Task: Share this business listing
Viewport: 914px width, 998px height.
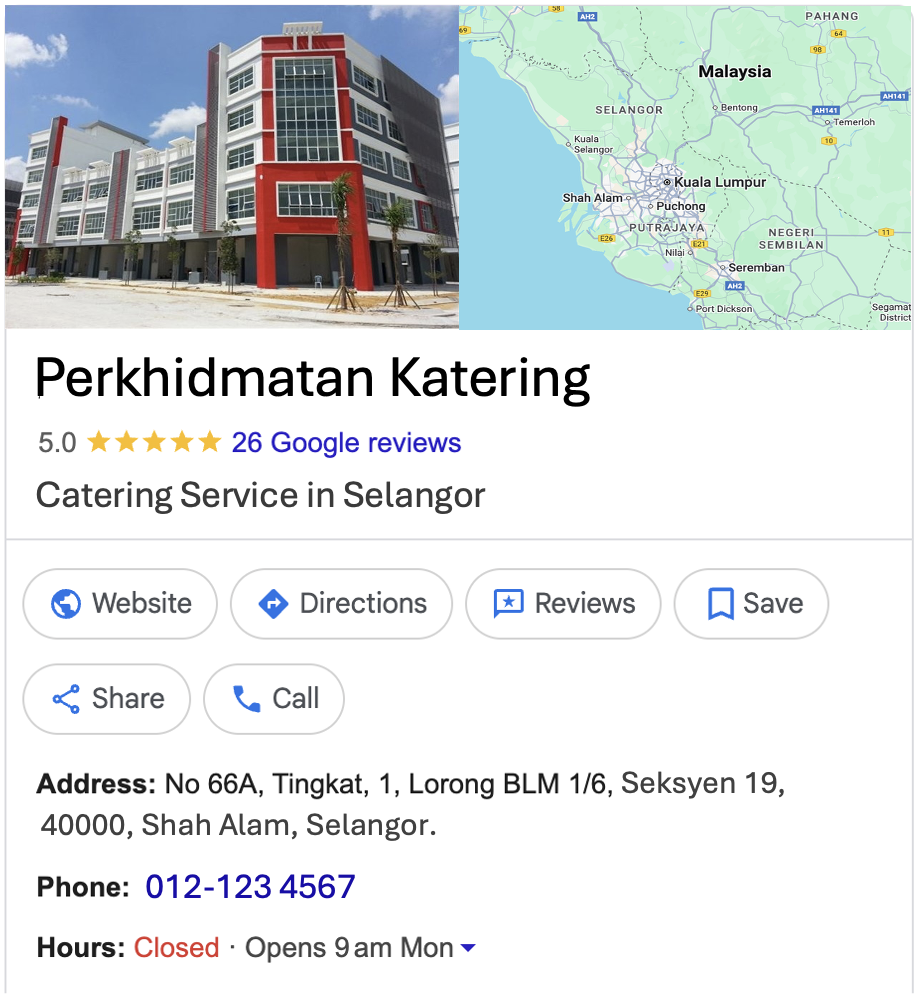Action: click(x=107, y=699)
